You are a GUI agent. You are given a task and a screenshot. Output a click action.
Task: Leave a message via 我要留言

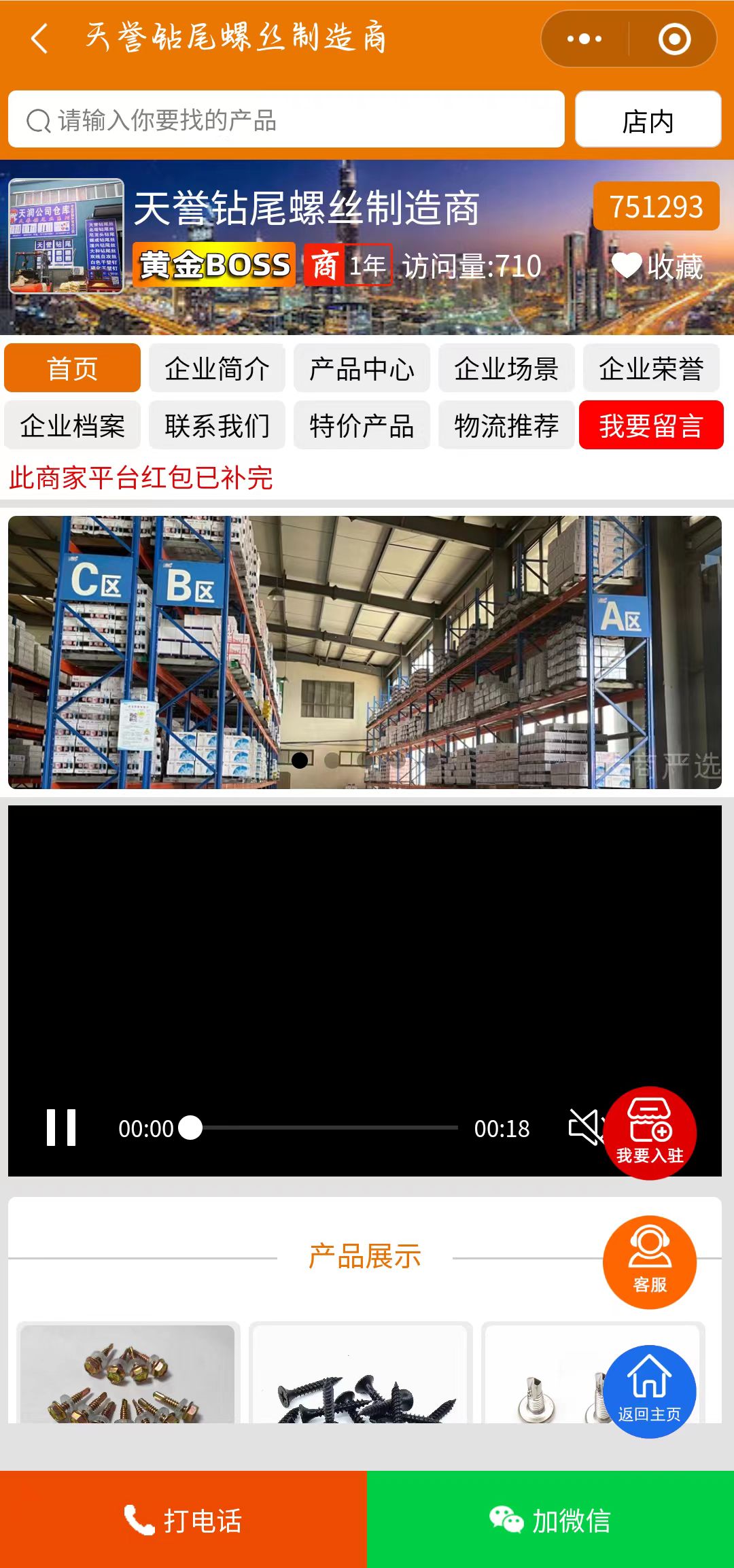(651, 425)
